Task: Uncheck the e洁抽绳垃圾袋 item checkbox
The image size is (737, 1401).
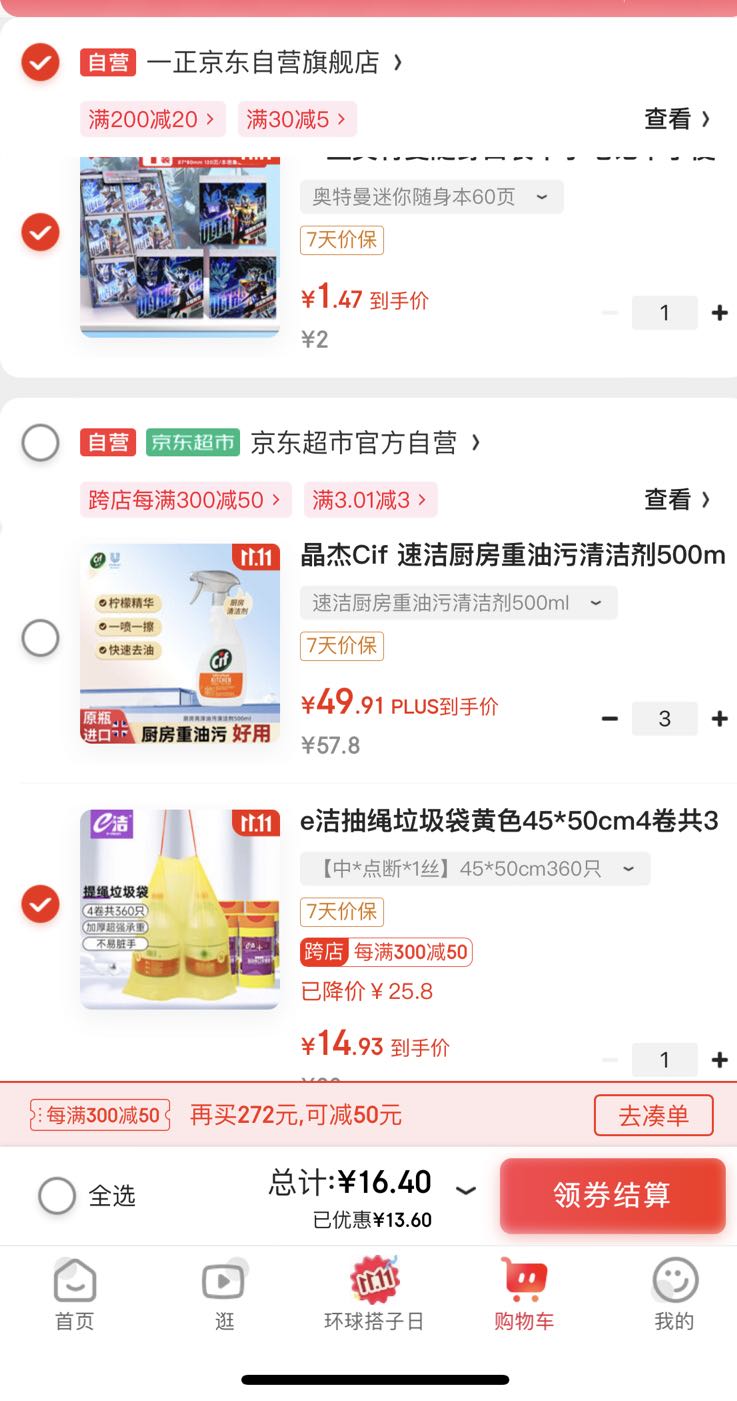Action: [40, 904]
